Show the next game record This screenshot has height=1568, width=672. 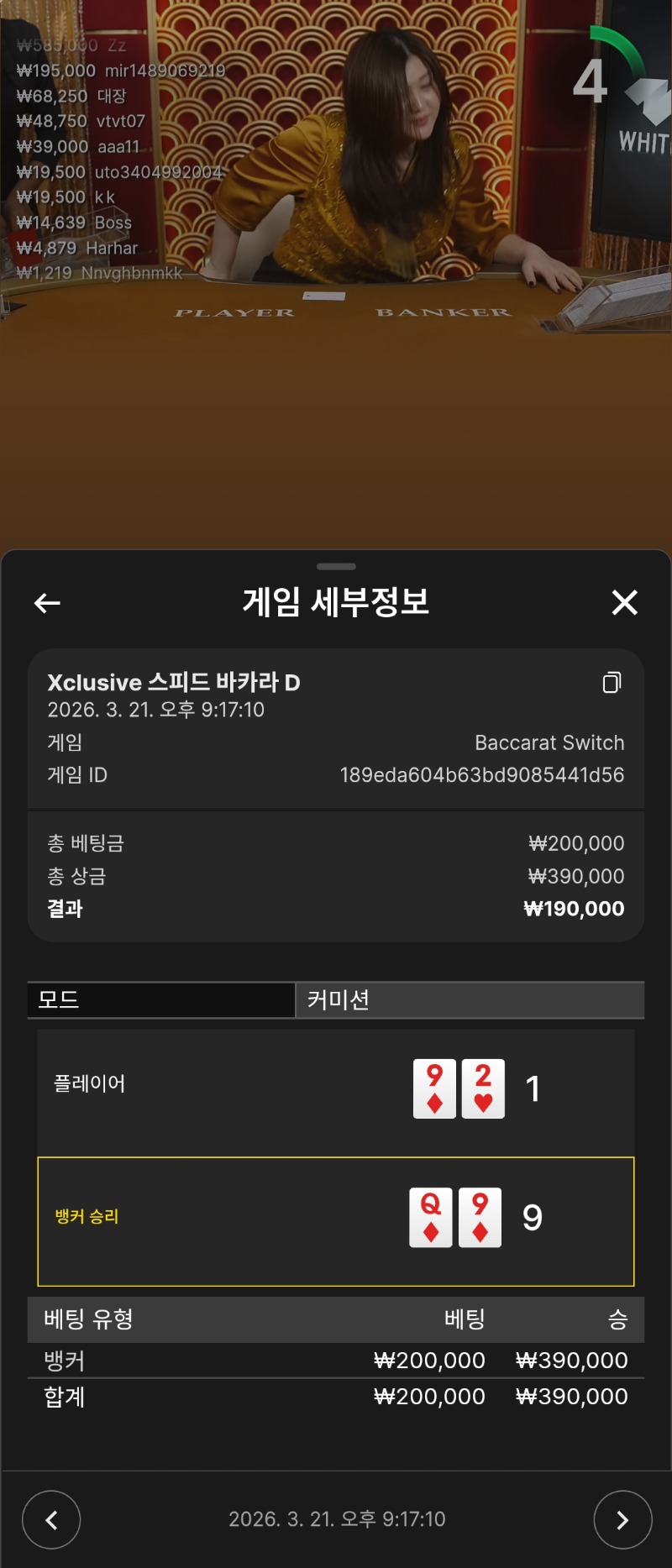622,1519
